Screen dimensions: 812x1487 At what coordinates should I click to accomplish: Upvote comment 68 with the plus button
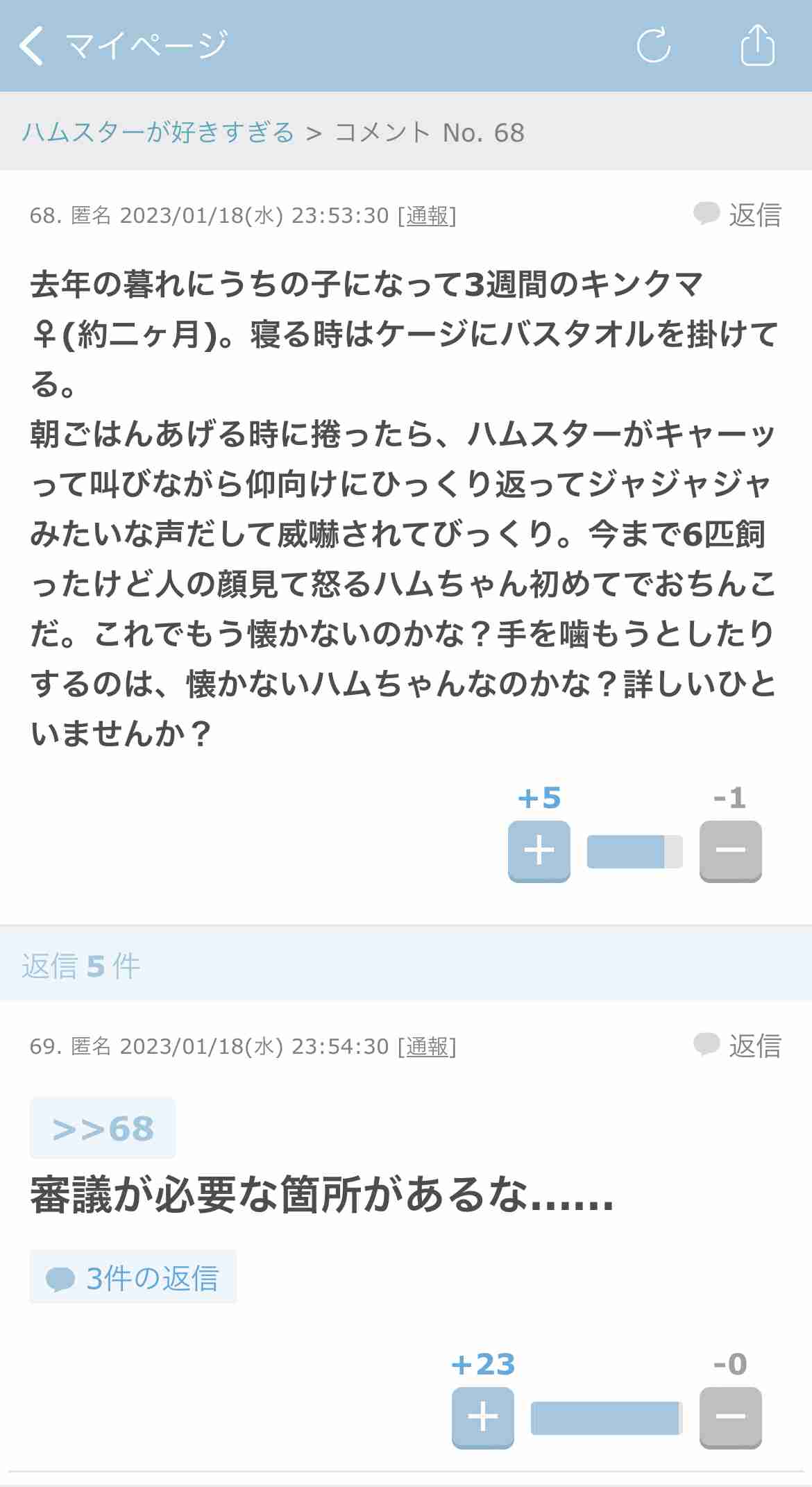tap(539, 851)
